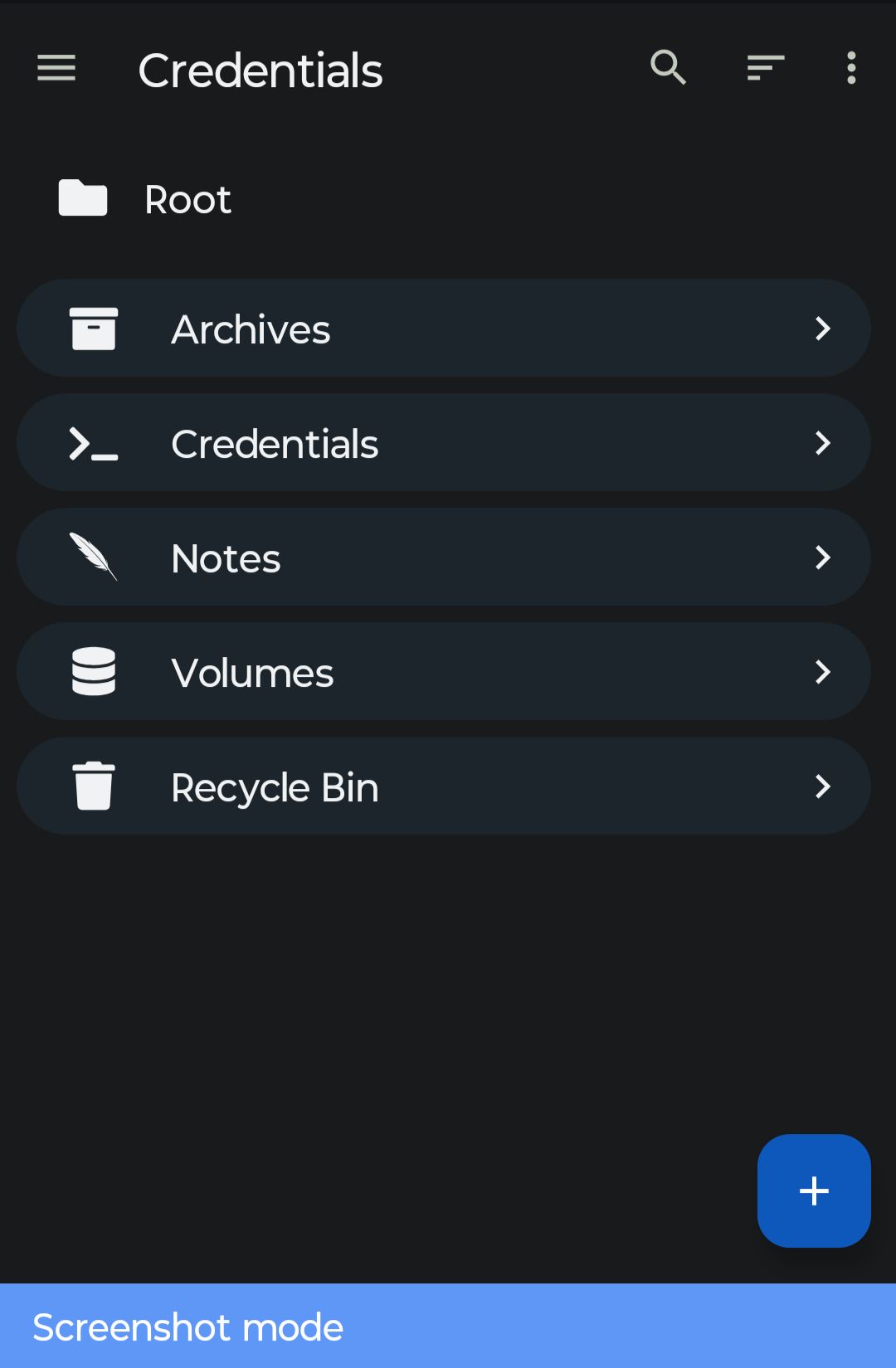Open the Recycle Bin group
Viewport: 896px width, 1368px height.
click(x=443, y=786)
